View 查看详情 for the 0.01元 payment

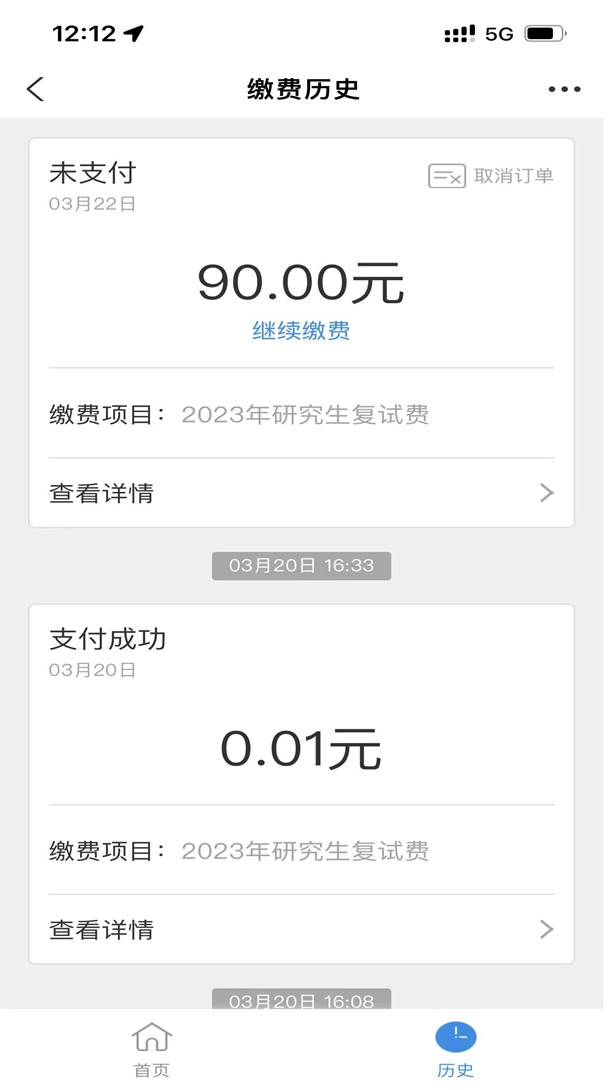point(302,929)
